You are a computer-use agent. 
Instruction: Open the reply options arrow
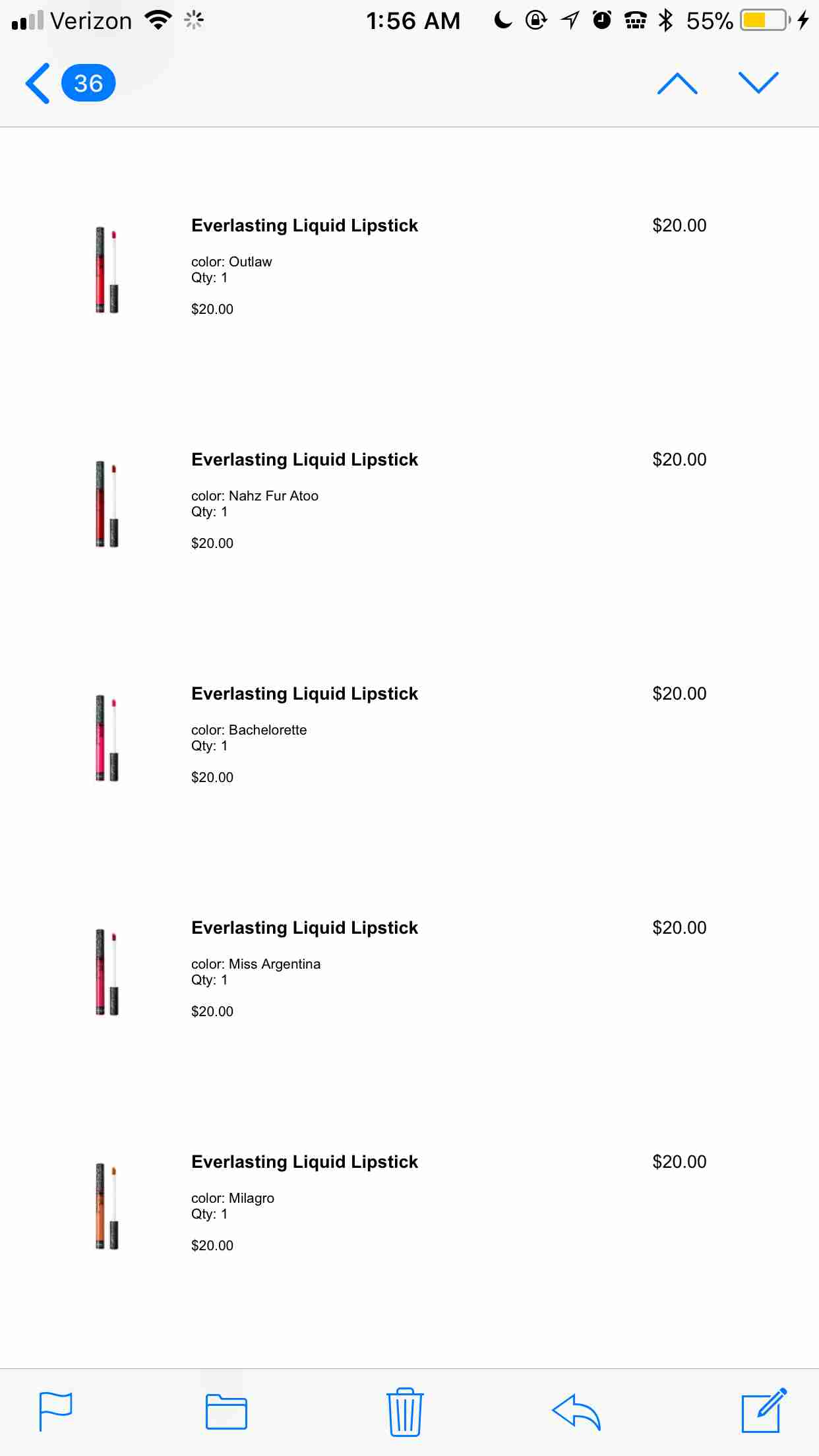click(576, 1412)
